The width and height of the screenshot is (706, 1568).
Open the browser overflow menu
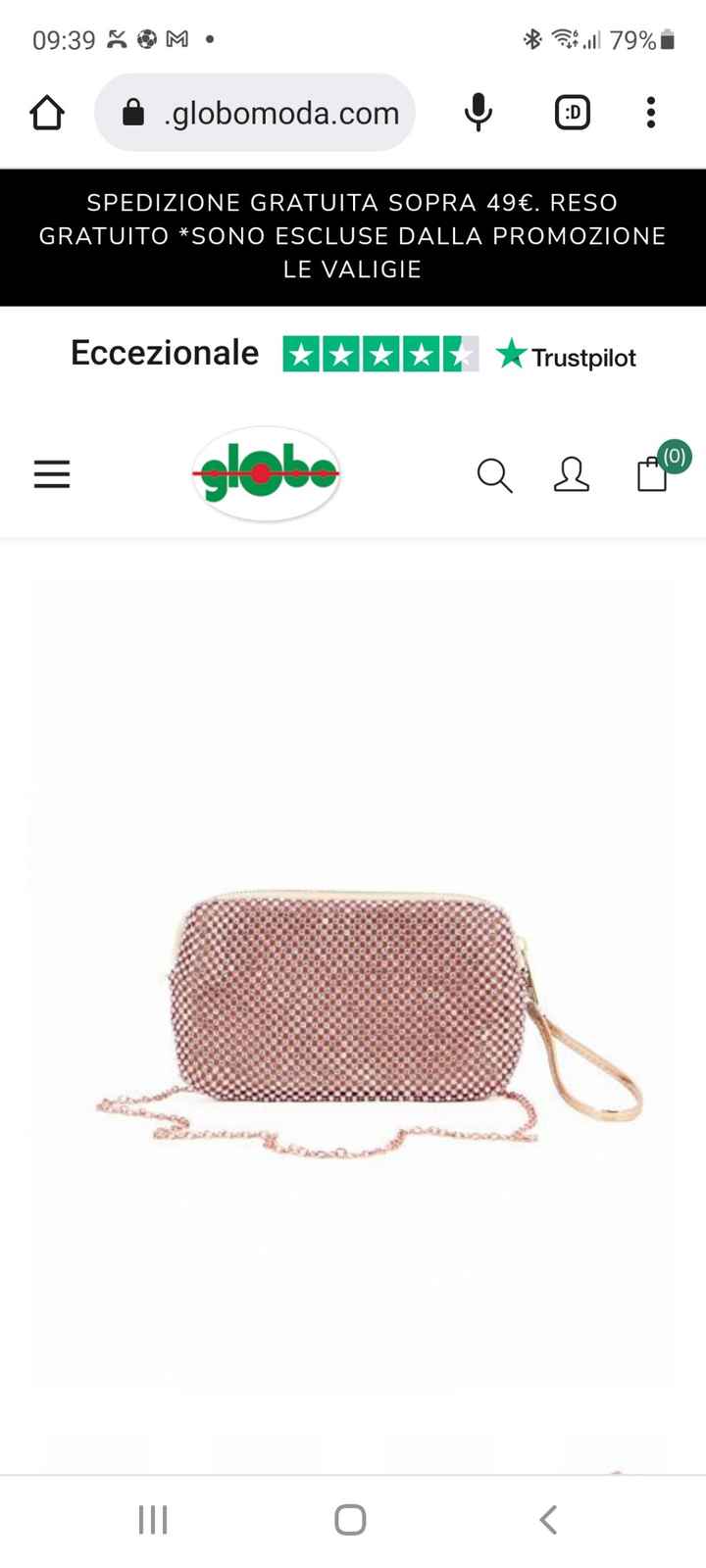tap(650, 113)
